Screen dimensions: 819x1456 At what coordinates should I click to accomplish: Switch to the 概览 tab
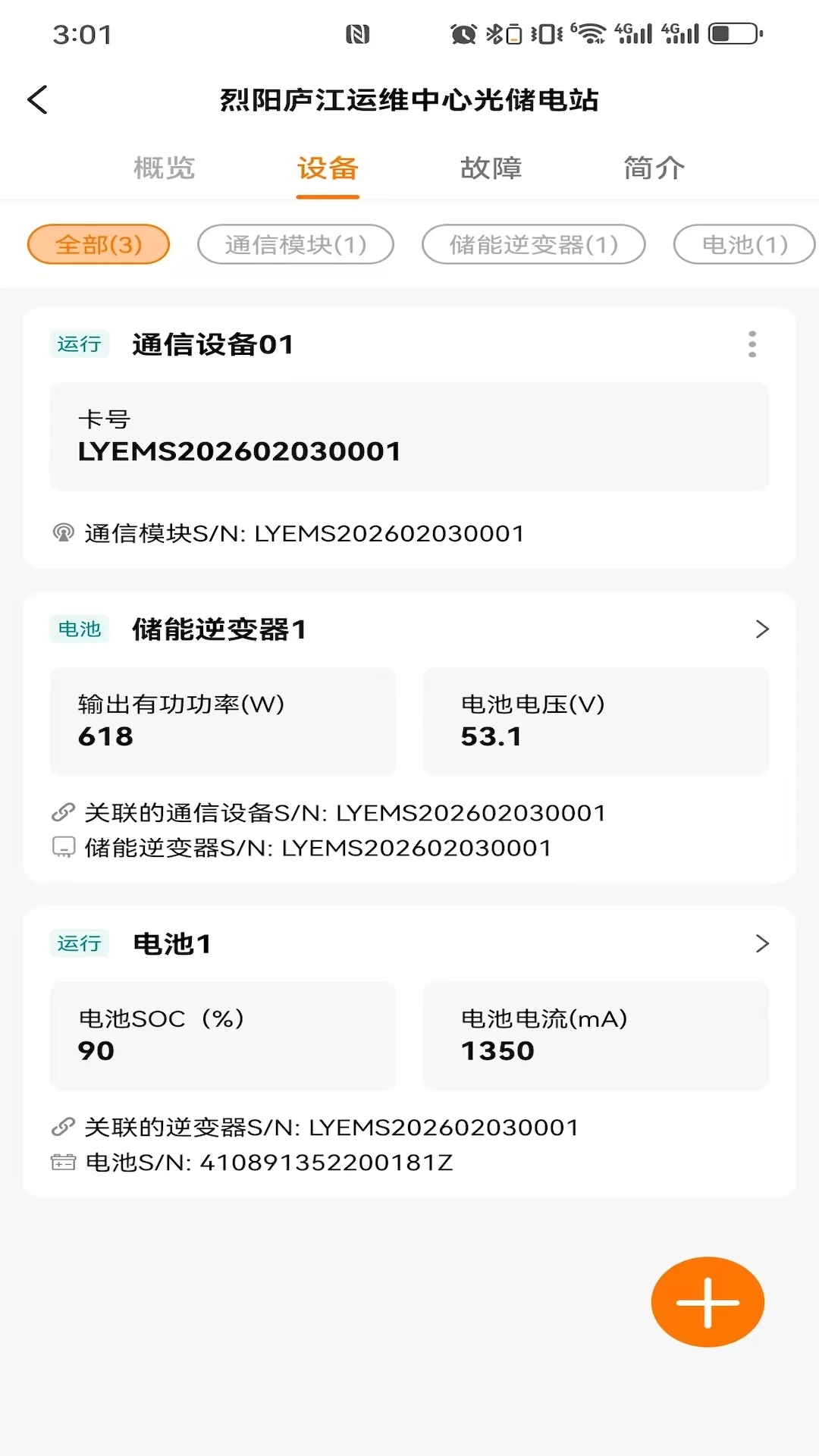coord(165,168)
